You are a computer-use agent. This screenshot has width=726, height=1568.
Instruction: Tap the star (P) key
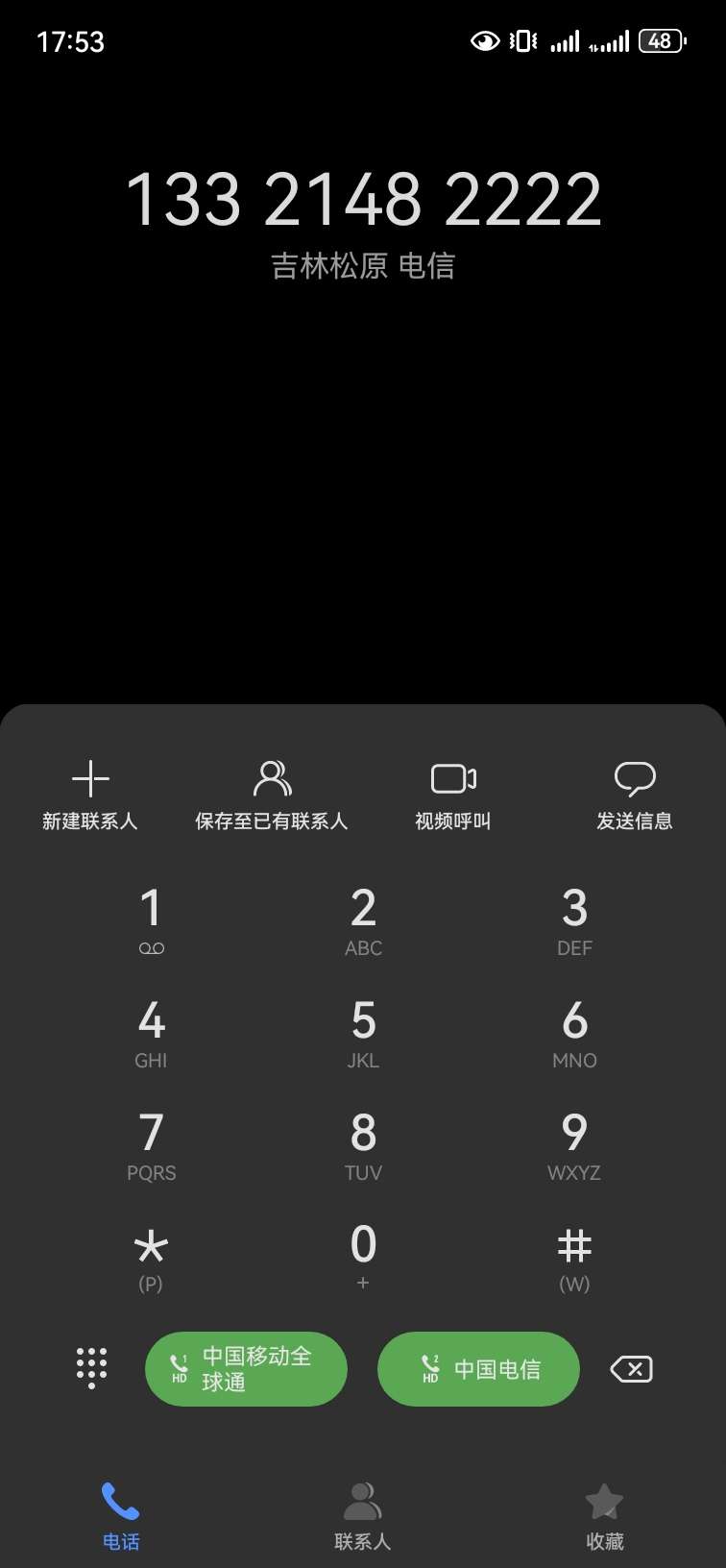coord(151,1257)
